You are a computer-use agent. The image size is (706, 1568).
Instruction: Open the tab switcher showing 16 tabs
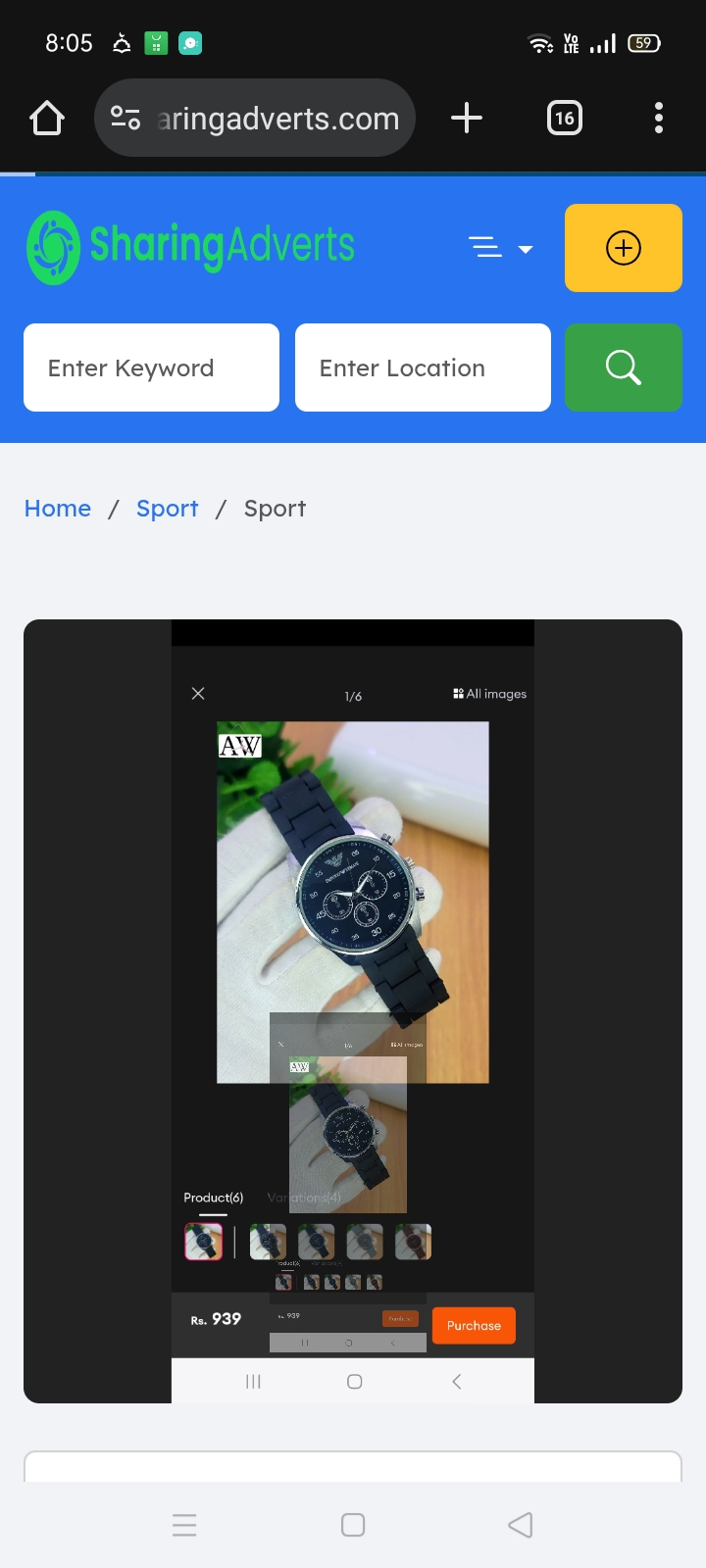(x=565, y=119)
